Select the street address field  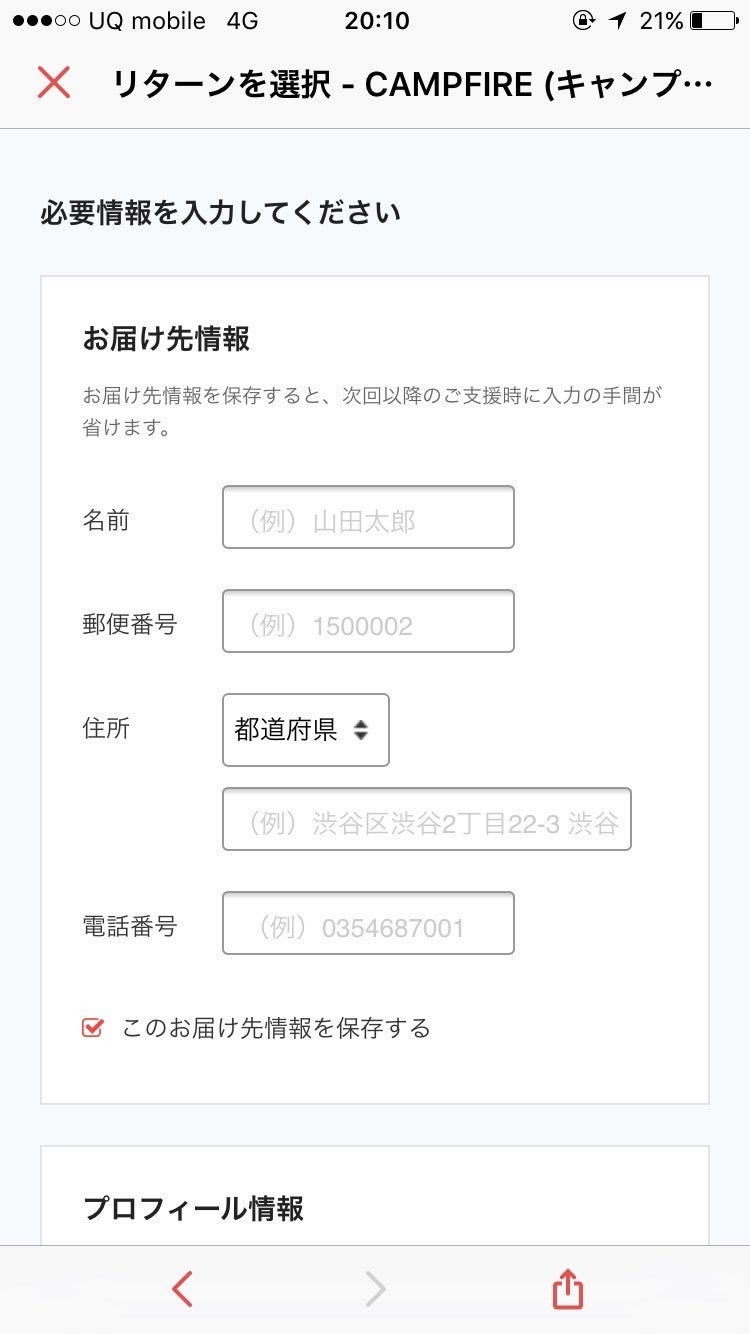(x=426, y=820)
